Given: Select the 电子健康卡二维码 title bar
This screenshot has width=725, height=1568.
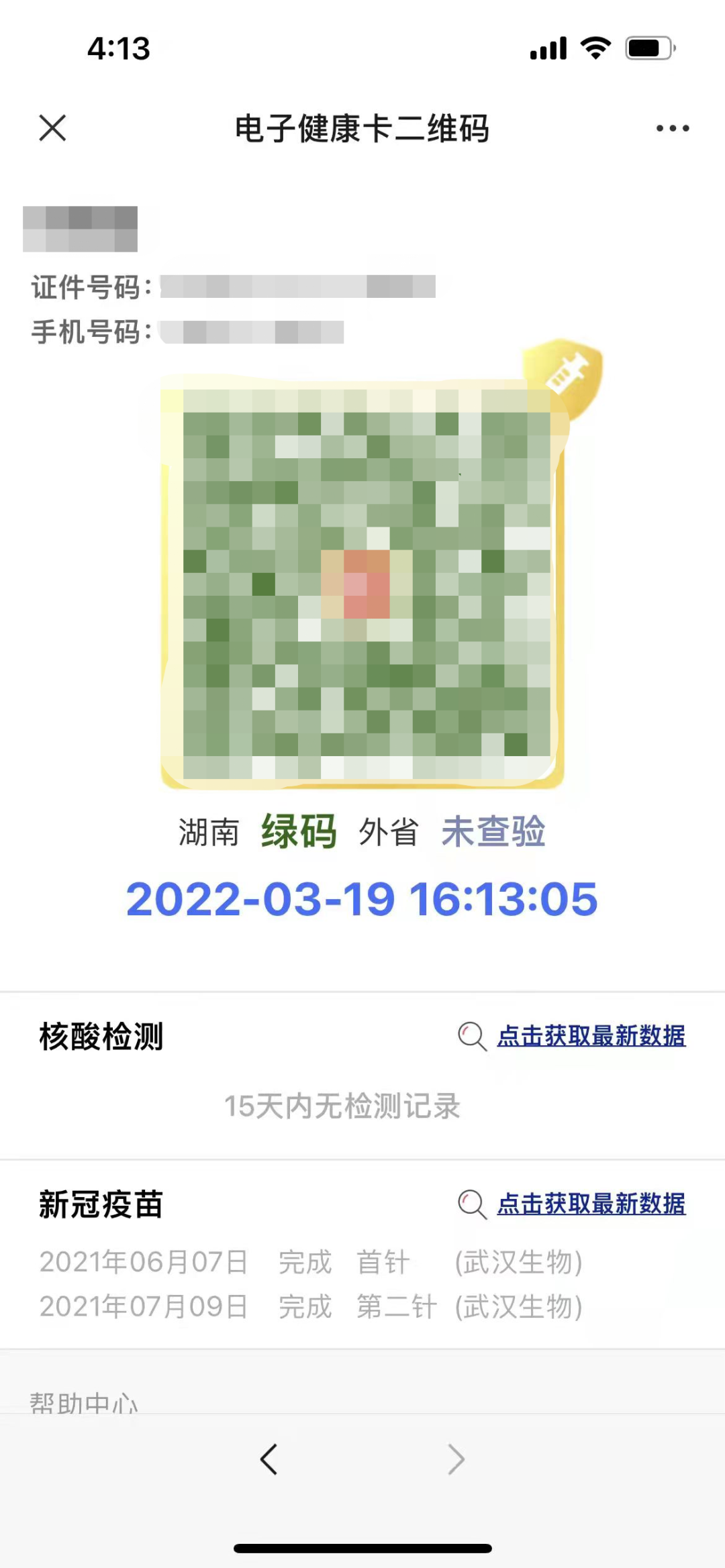Looking at the screenshot, I should pos(362,129).
